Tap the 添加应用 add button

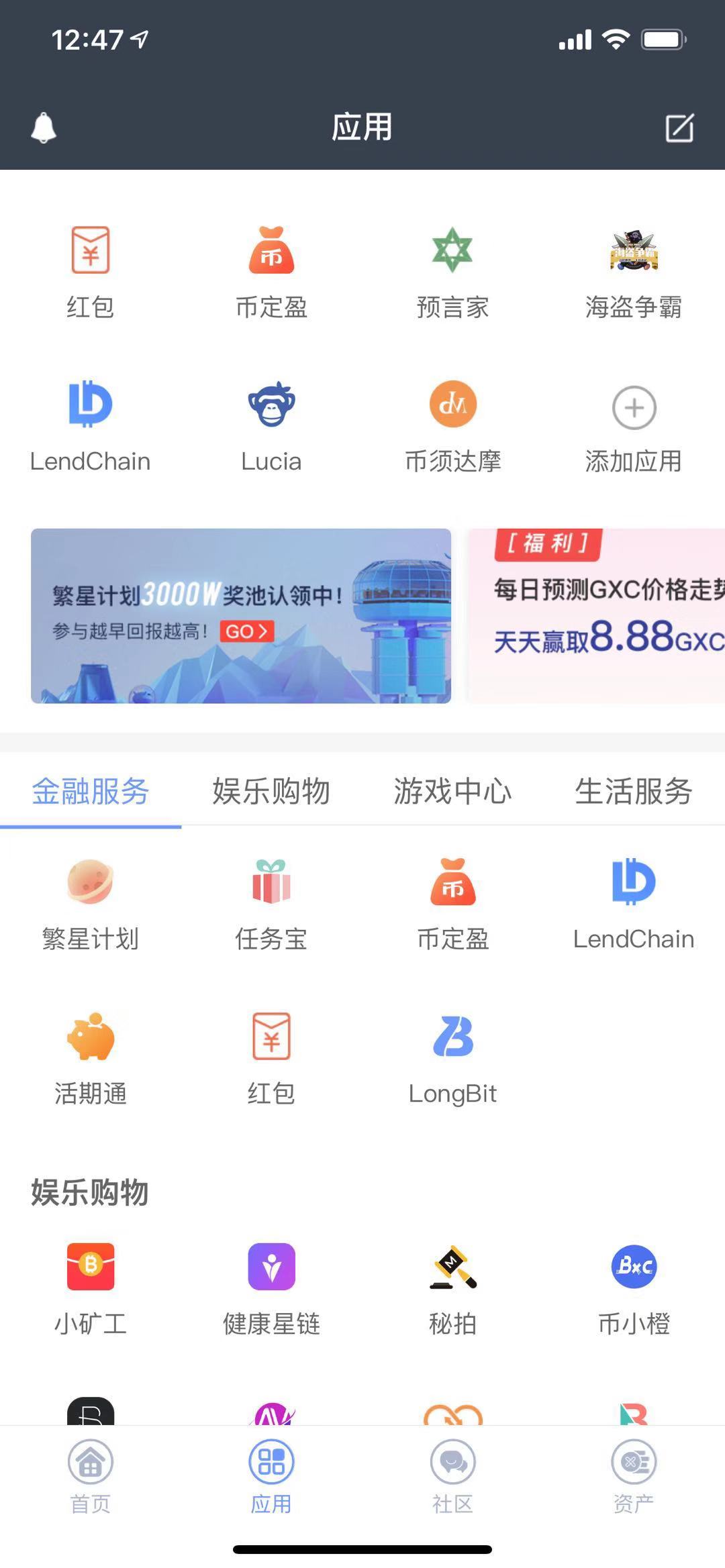coord(634,407)
